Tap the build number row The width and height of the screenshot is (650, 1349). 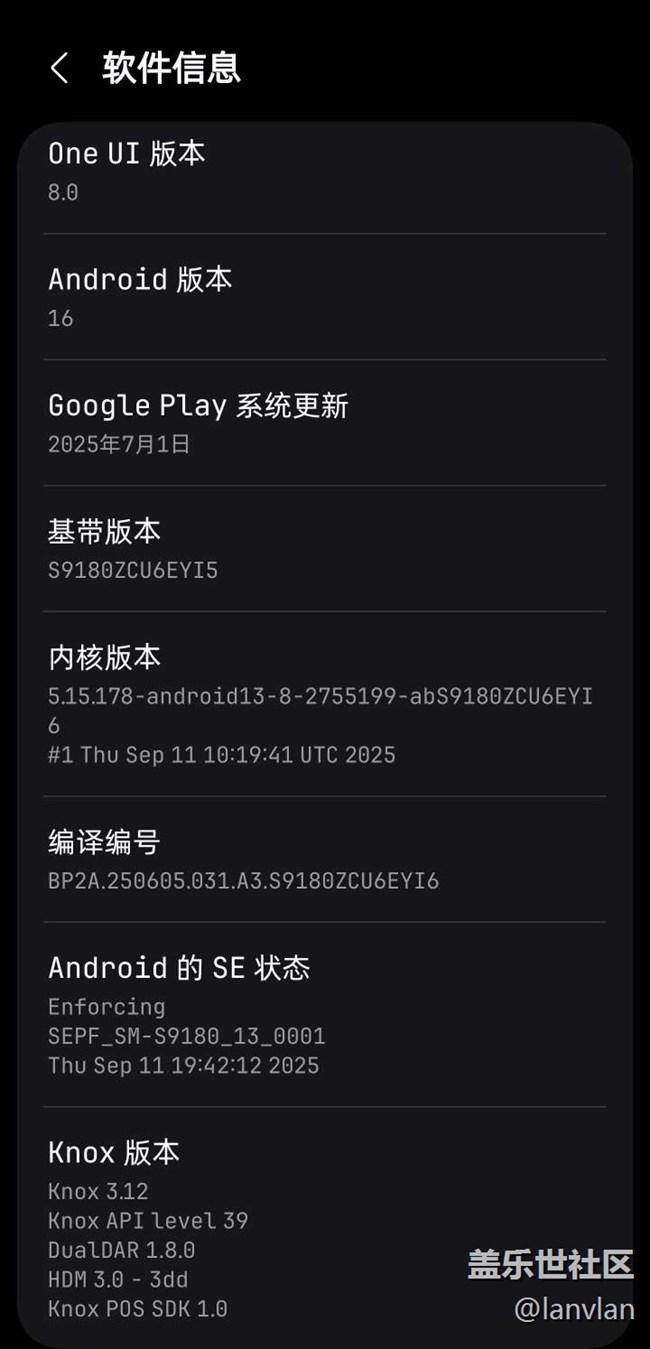tap(324, 860)
